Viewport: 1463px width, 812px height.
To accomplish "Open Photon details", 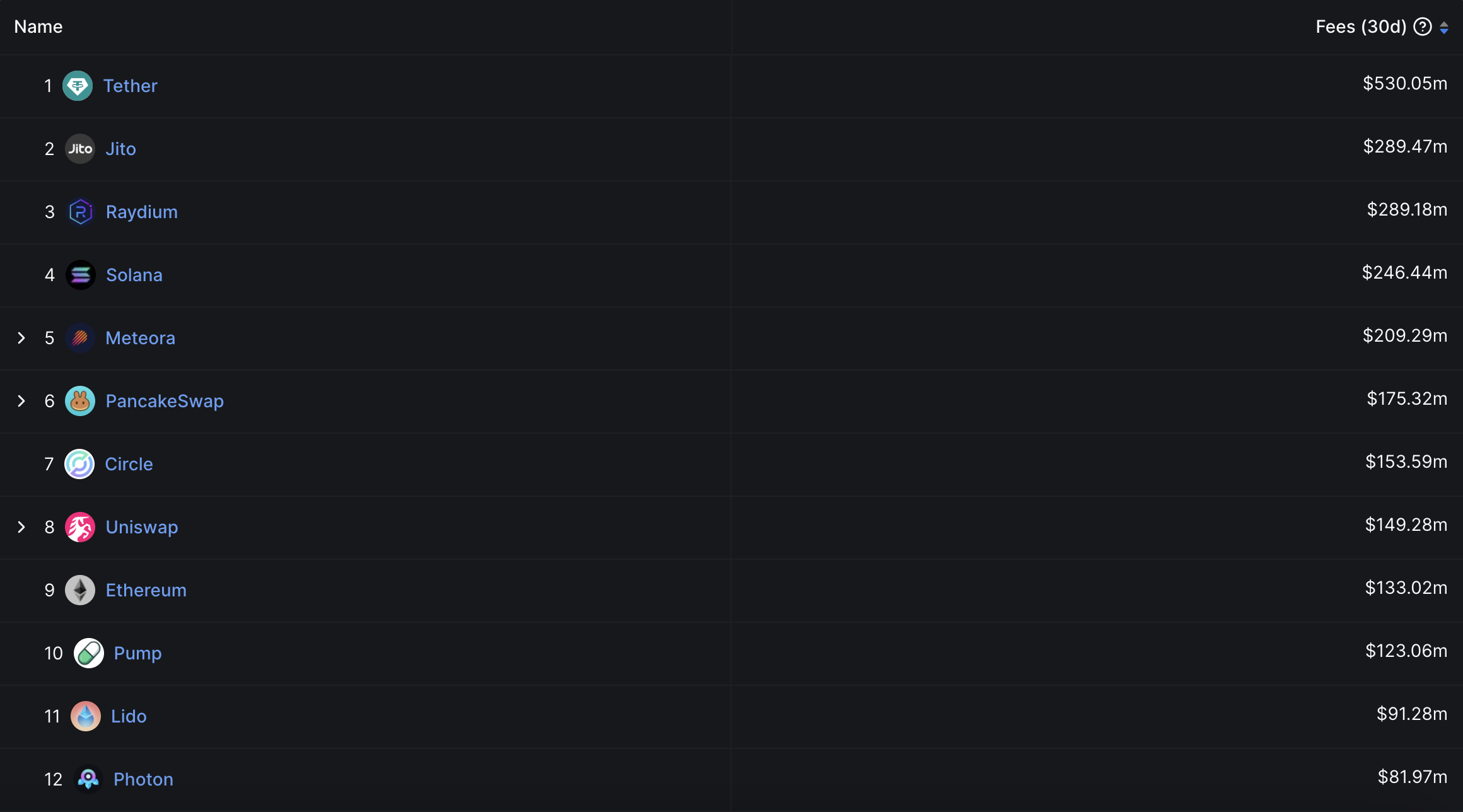I will point(143,779).
